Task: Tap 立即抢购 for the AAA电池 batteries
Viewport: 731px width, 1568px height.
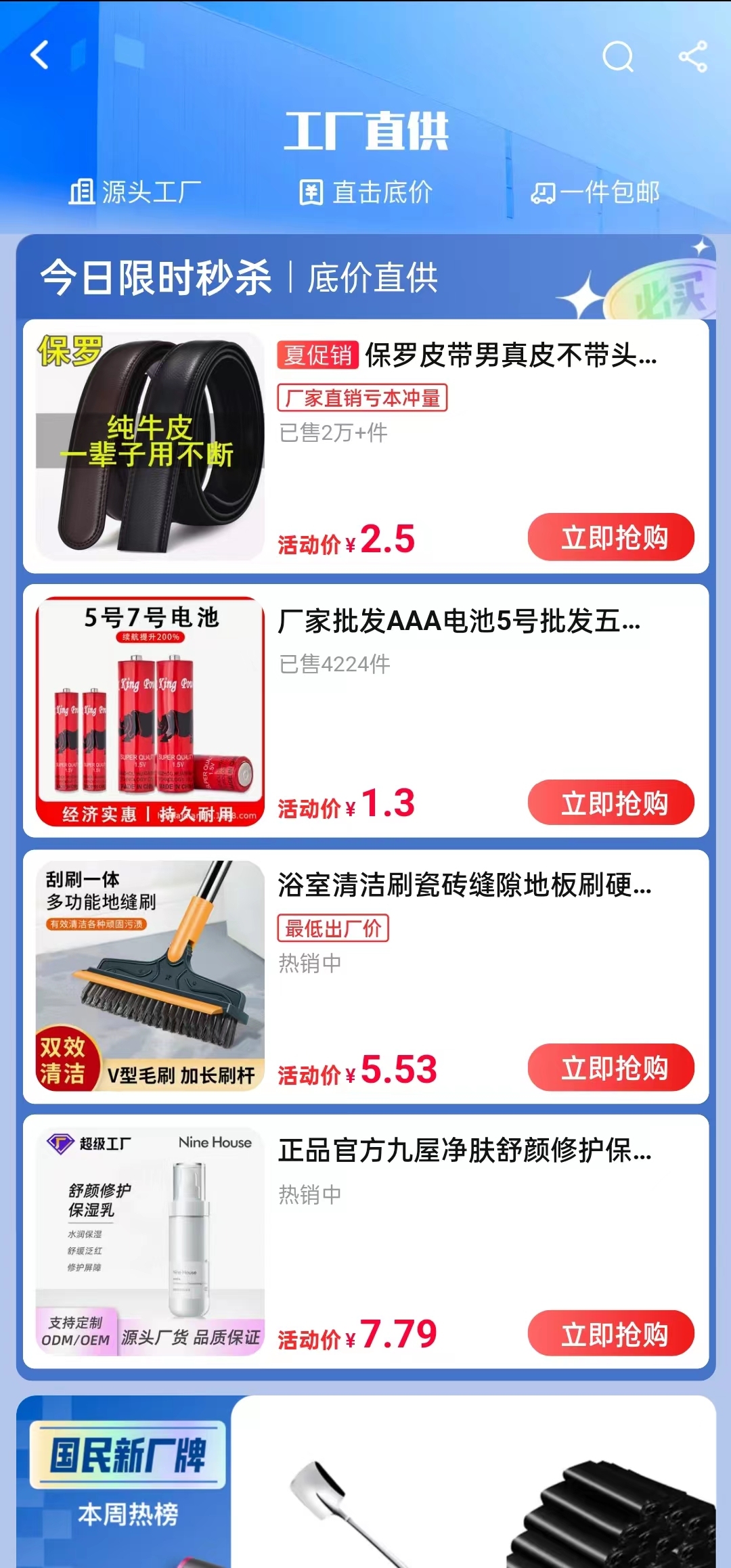Action: tap(611, 803)
